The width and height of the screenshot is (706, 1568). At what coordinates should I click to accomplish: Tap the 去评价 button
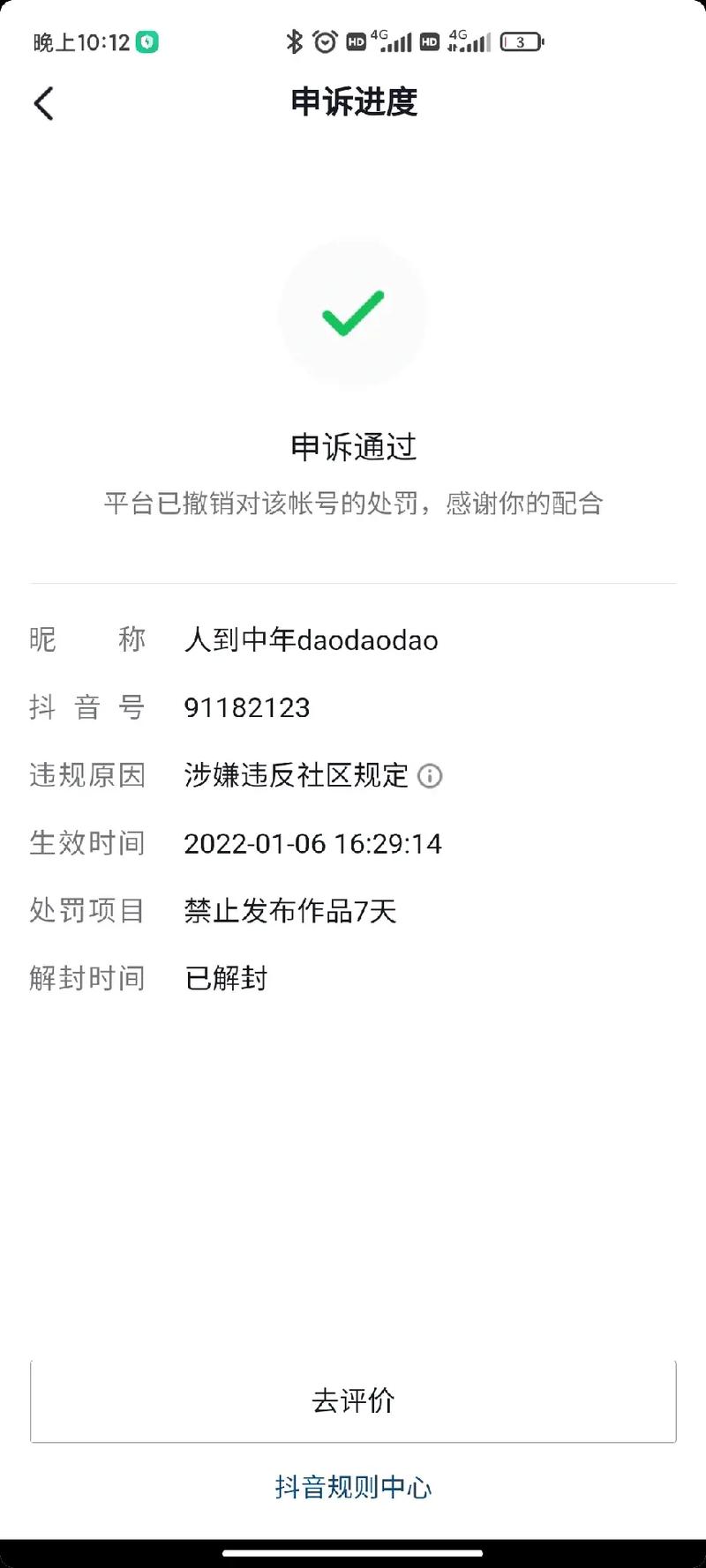[353, 1400]
